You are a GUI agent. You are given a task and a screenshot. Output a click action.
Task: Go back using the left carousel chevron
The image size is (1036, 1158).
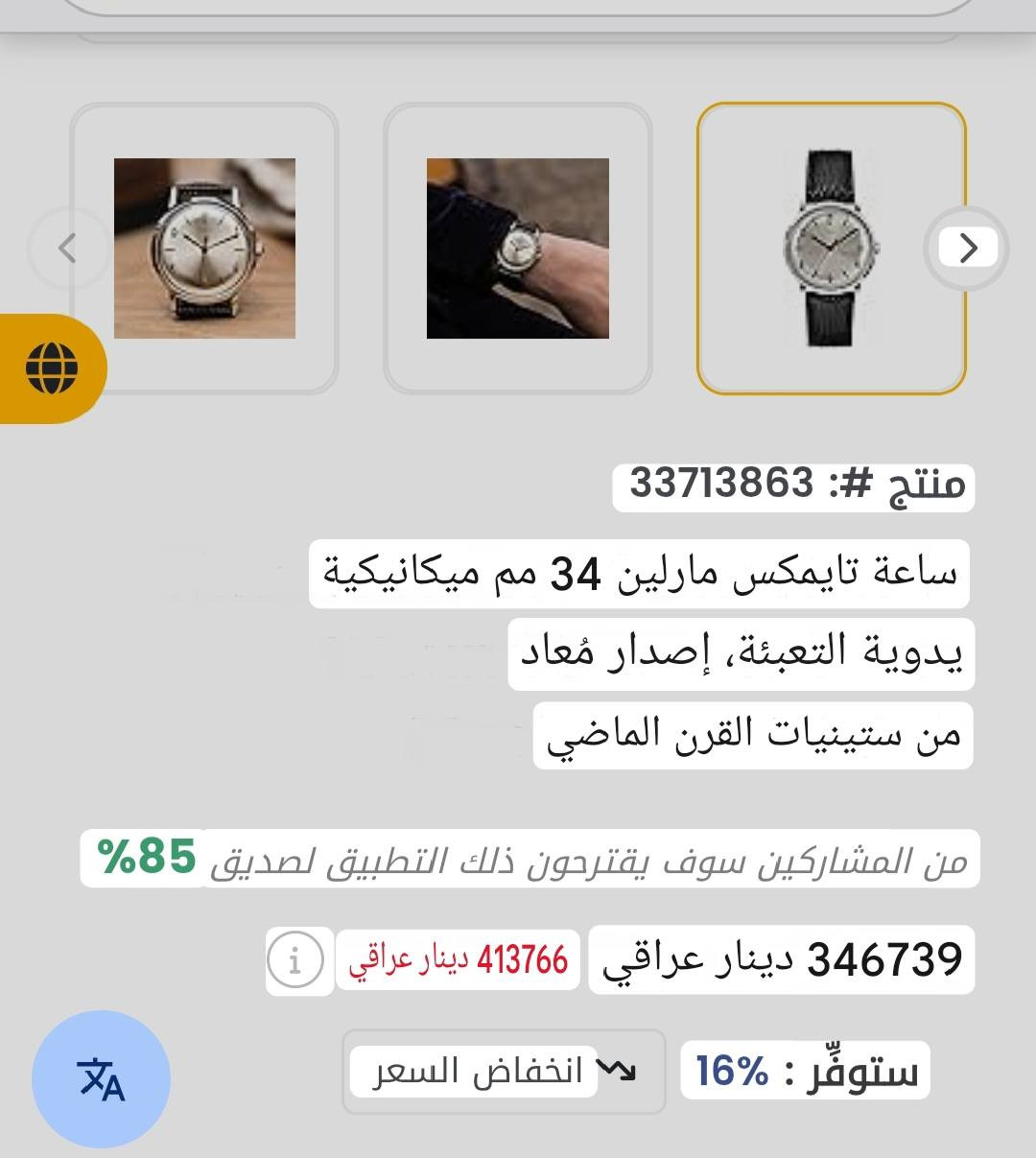67,248
